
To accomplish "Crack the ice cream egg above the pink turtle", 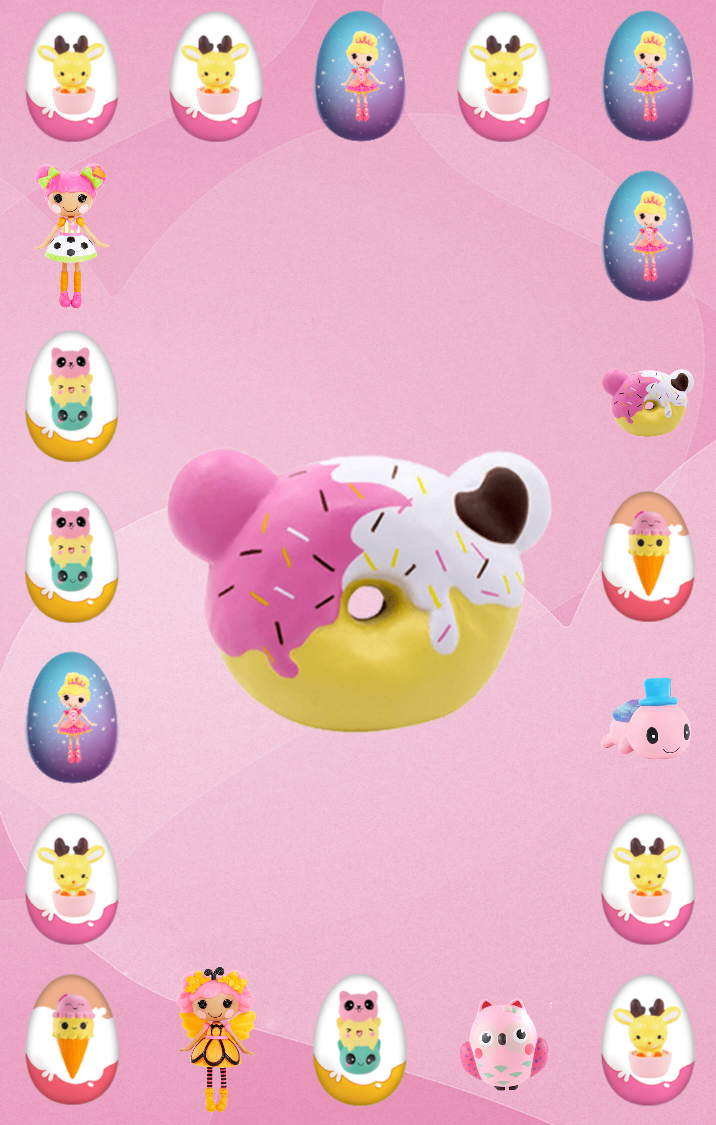I will click(x=647, y=557).
